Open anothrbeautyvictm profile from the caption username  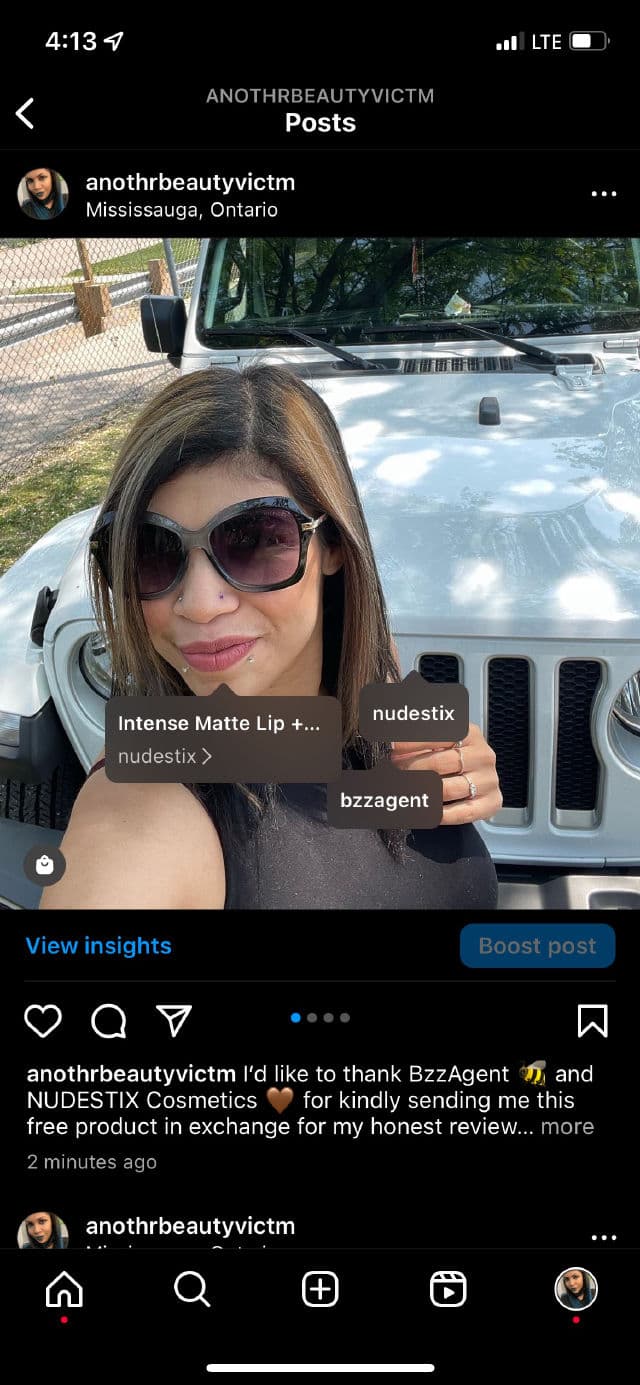click(130, 1074)
